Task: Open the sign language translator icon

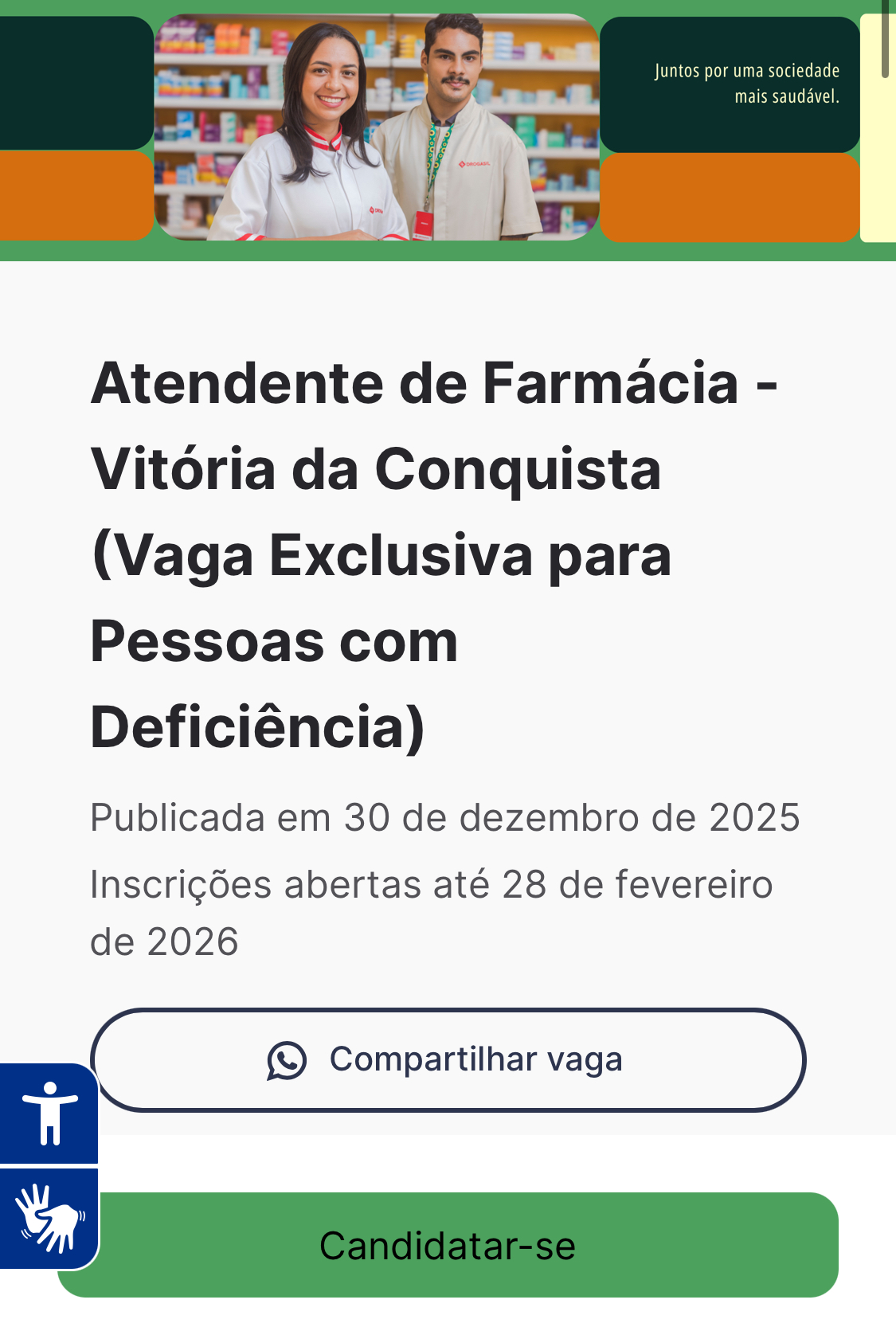Action: coord(49,1219)
